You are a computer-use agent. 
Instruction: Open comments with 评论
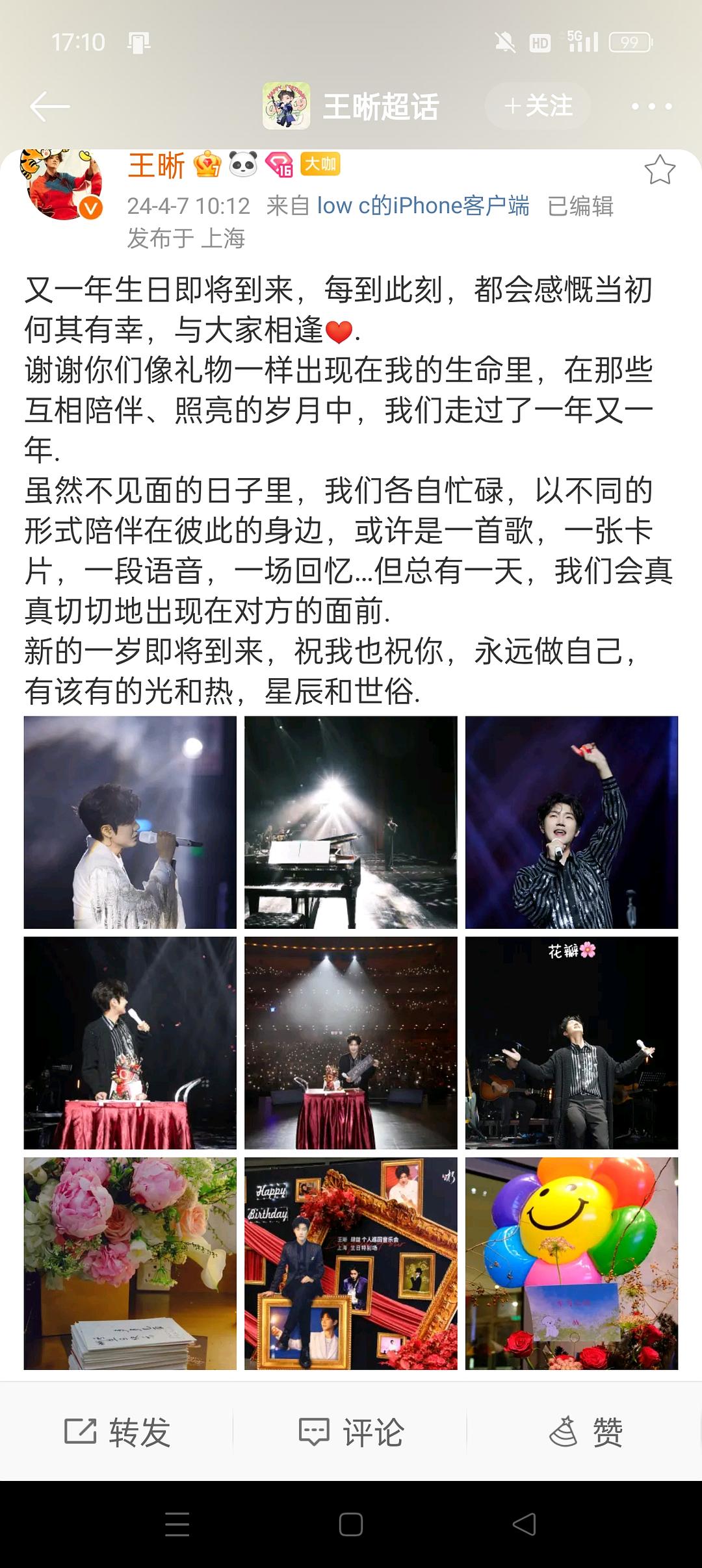coord(351,1432)
